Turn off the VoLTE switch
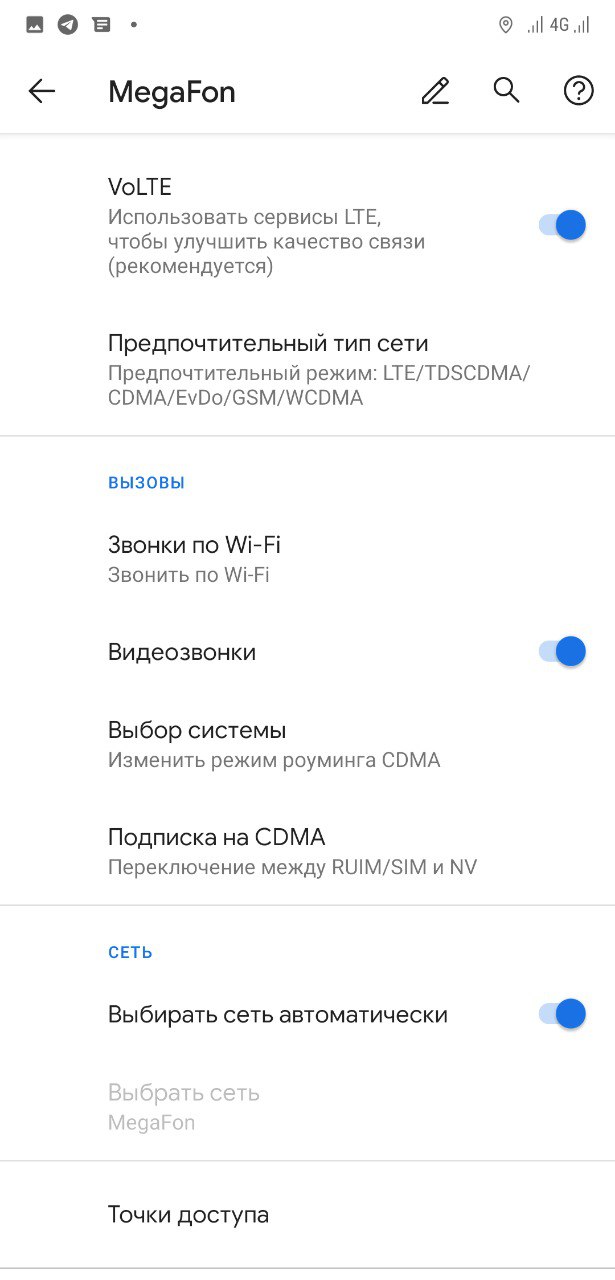The width and height of the screenshot is (615, 1280). (562, 225)
